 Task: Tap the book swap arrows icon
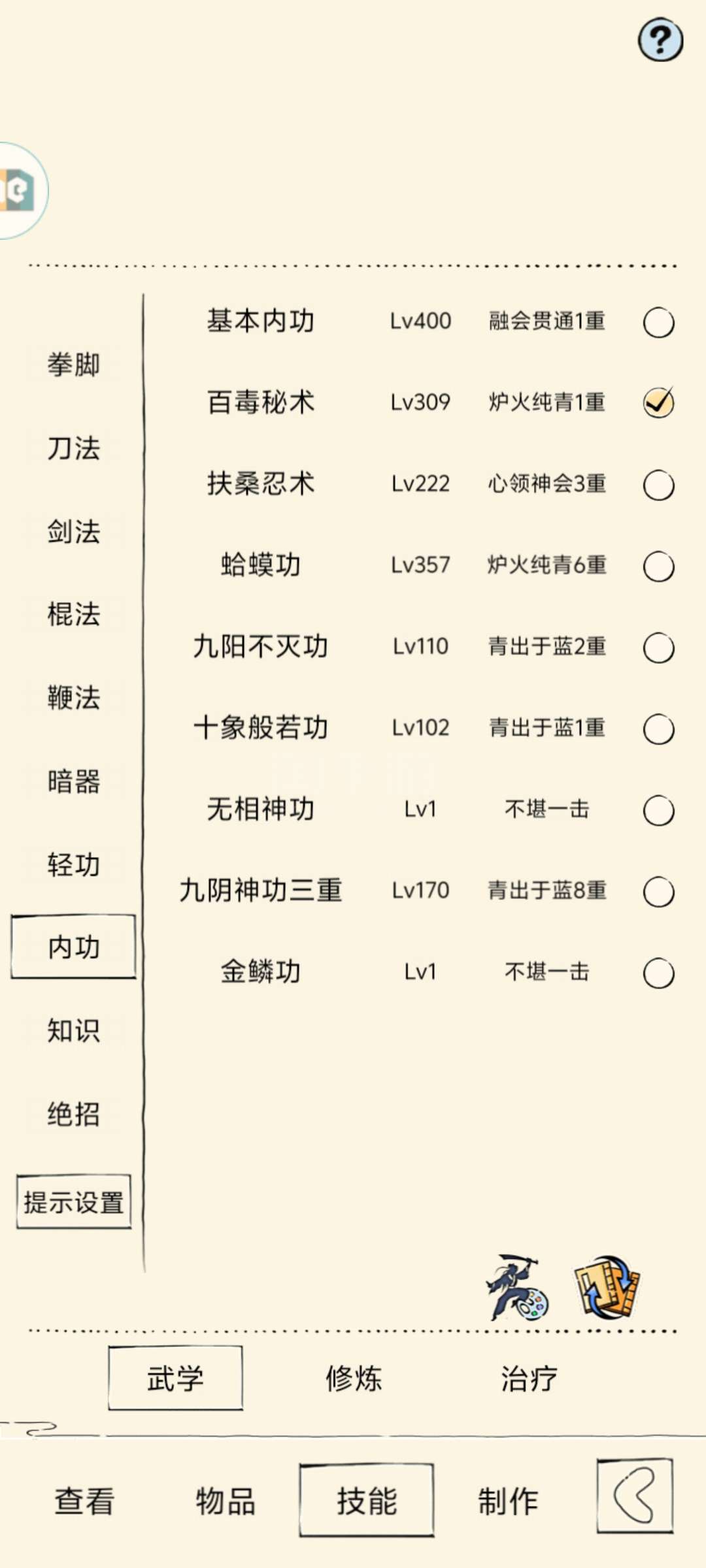pyautogui.click(x=607, y=1286)
